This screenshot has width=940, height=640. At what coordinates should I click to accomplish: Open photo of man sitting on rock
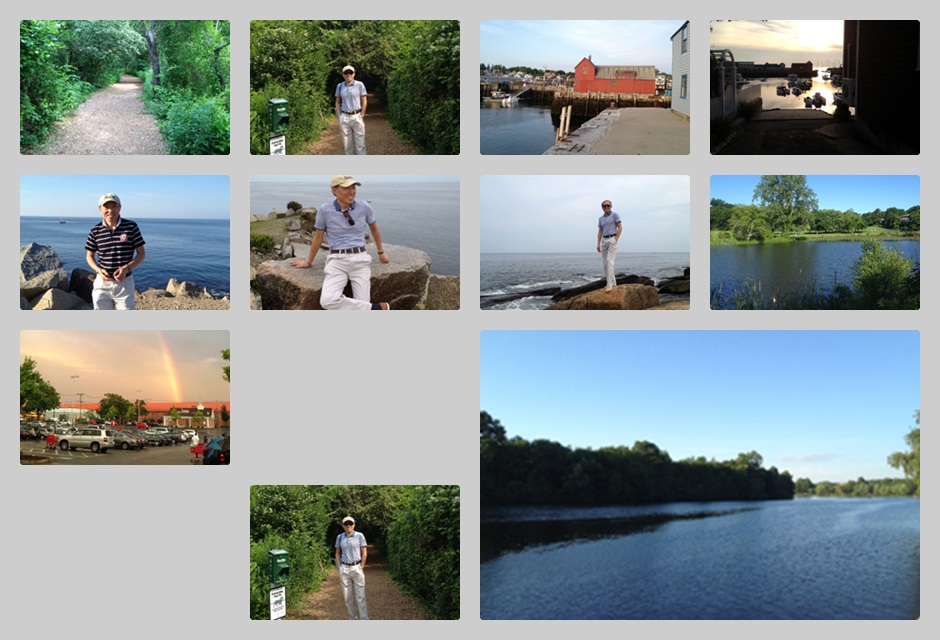tap(354, 242)
